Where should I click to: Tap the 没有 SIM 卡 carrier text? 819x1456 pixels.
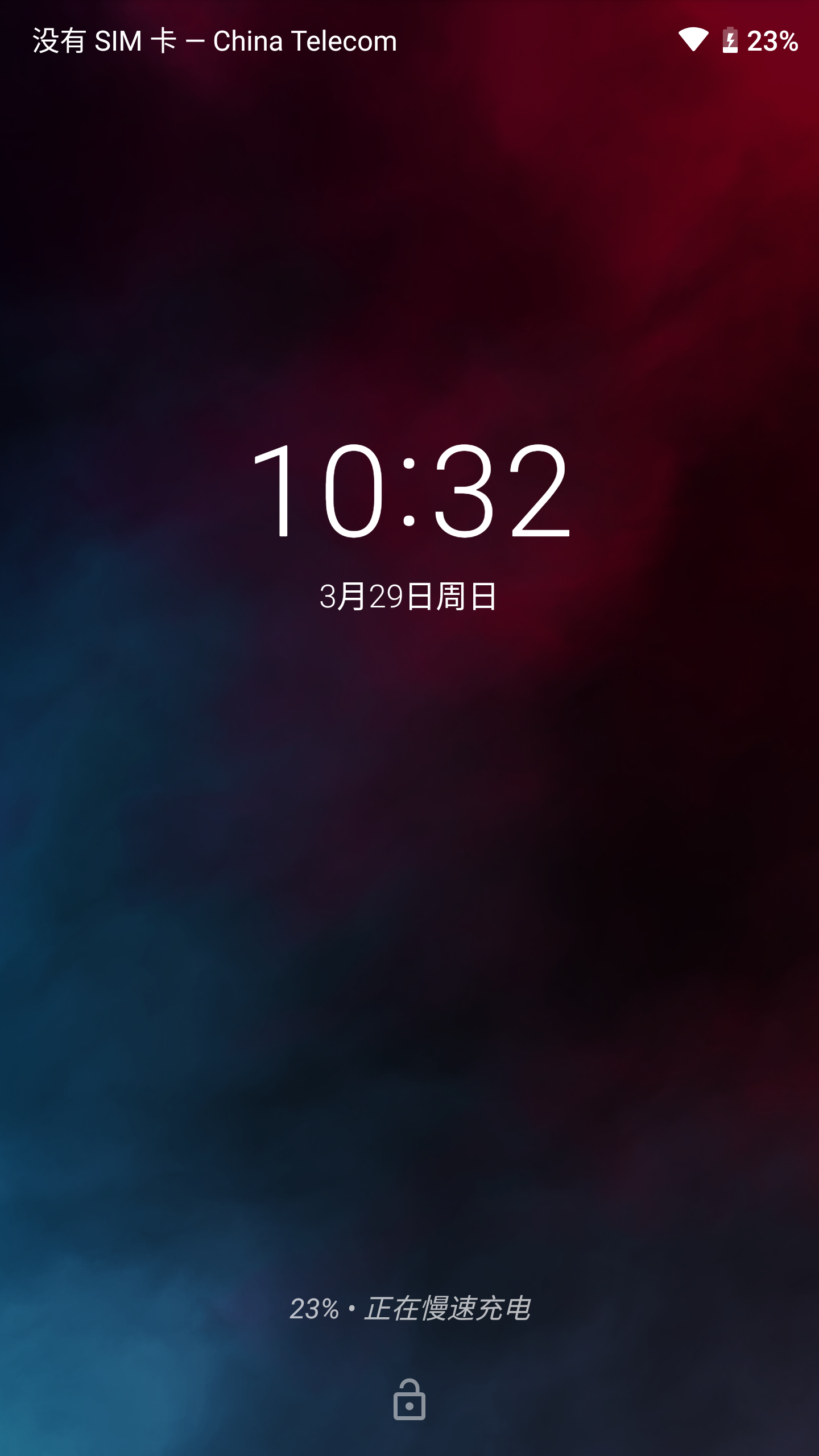point(102,40)
